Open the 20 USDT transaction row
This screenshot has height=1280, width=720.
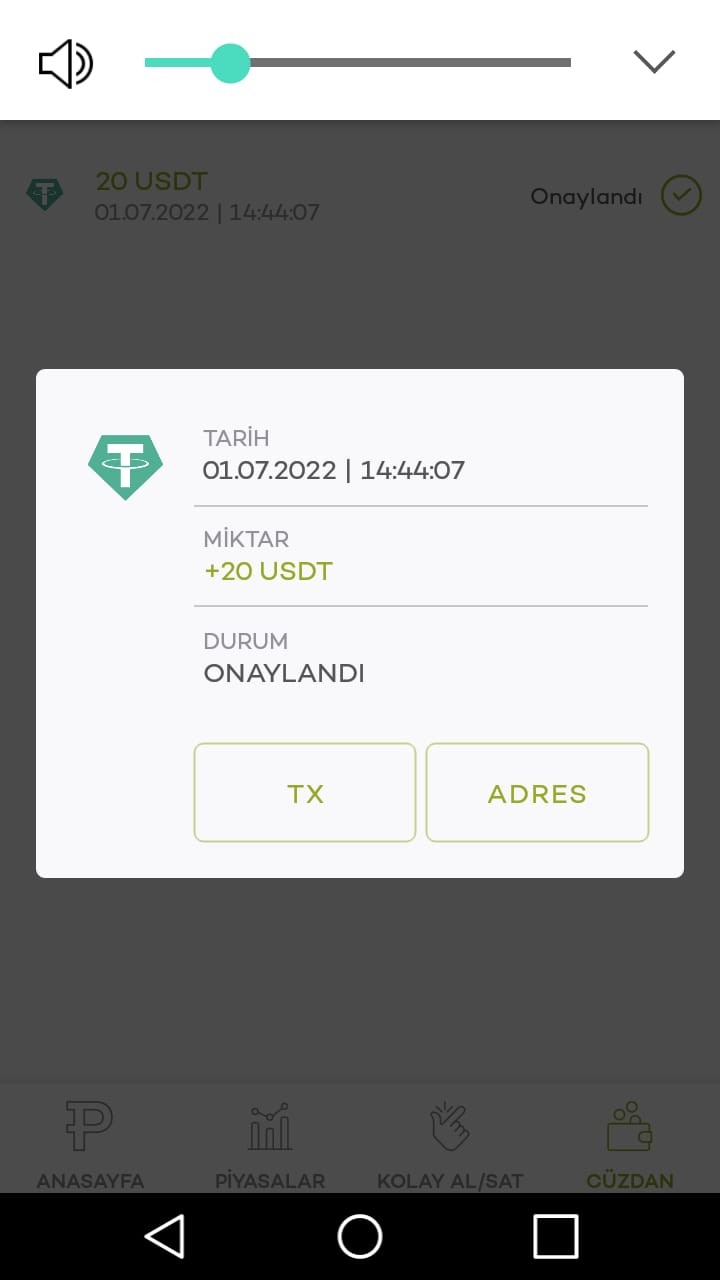360,196
